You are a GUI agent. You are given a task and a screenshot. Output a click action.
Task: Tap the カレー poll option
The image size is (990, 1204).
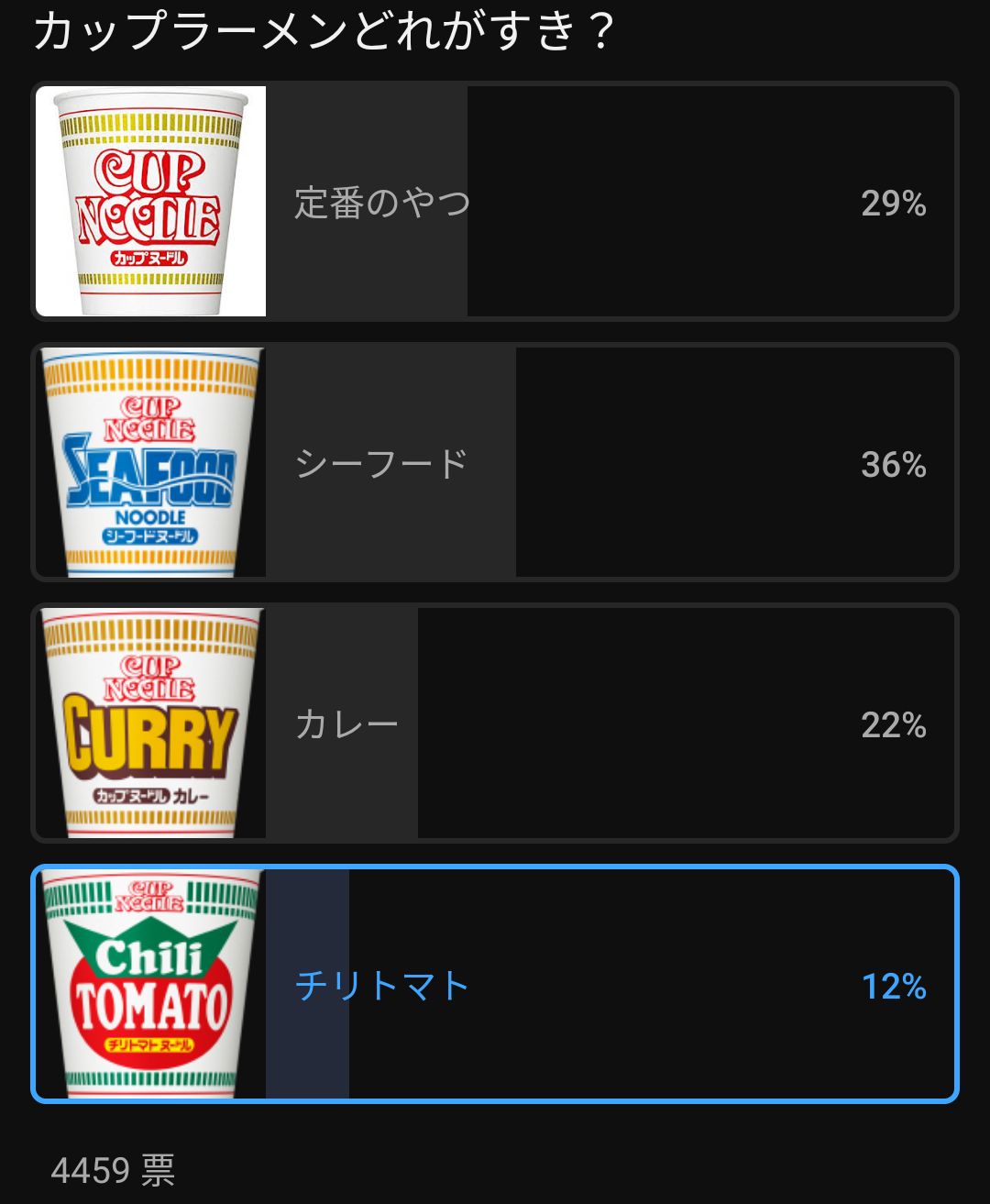(x=495, y=723)
